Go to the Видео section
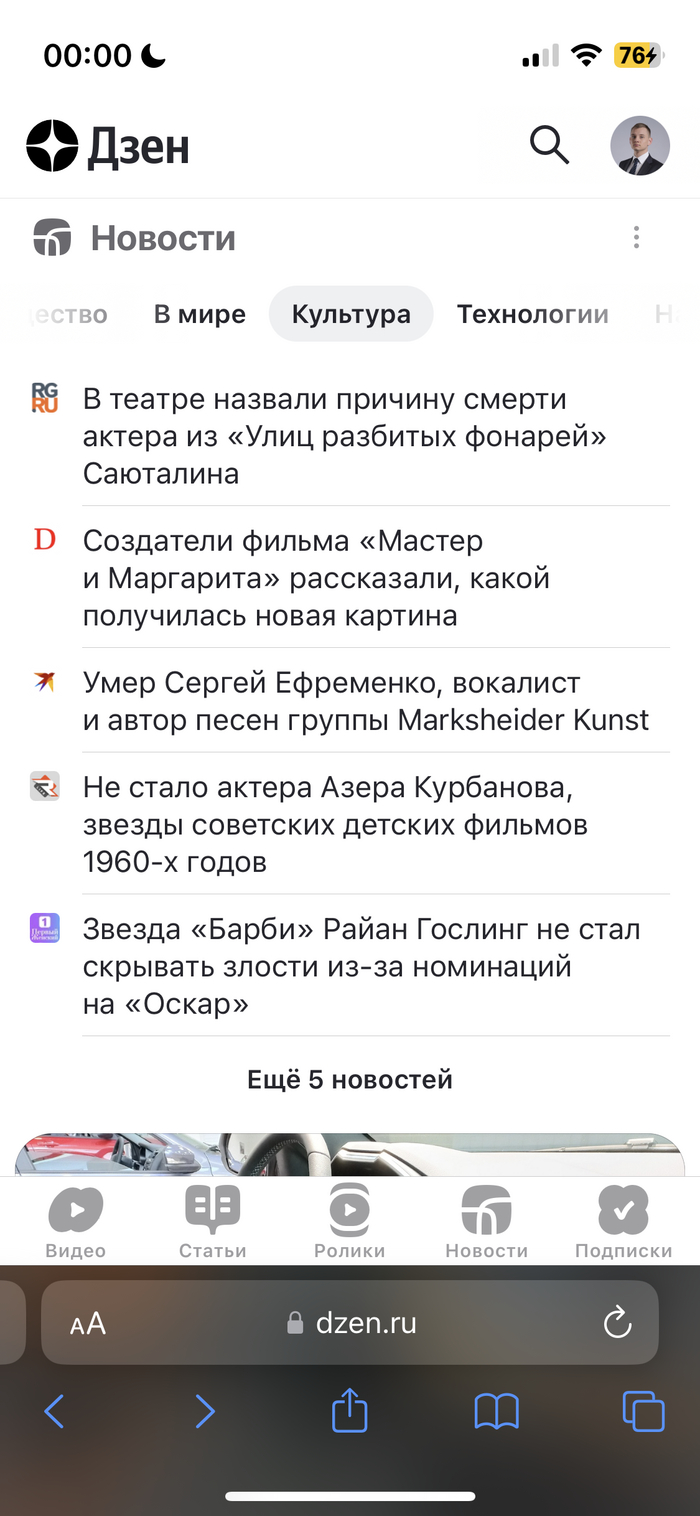Screen dimensions: 700x1516 click(x=75, y=1221)
